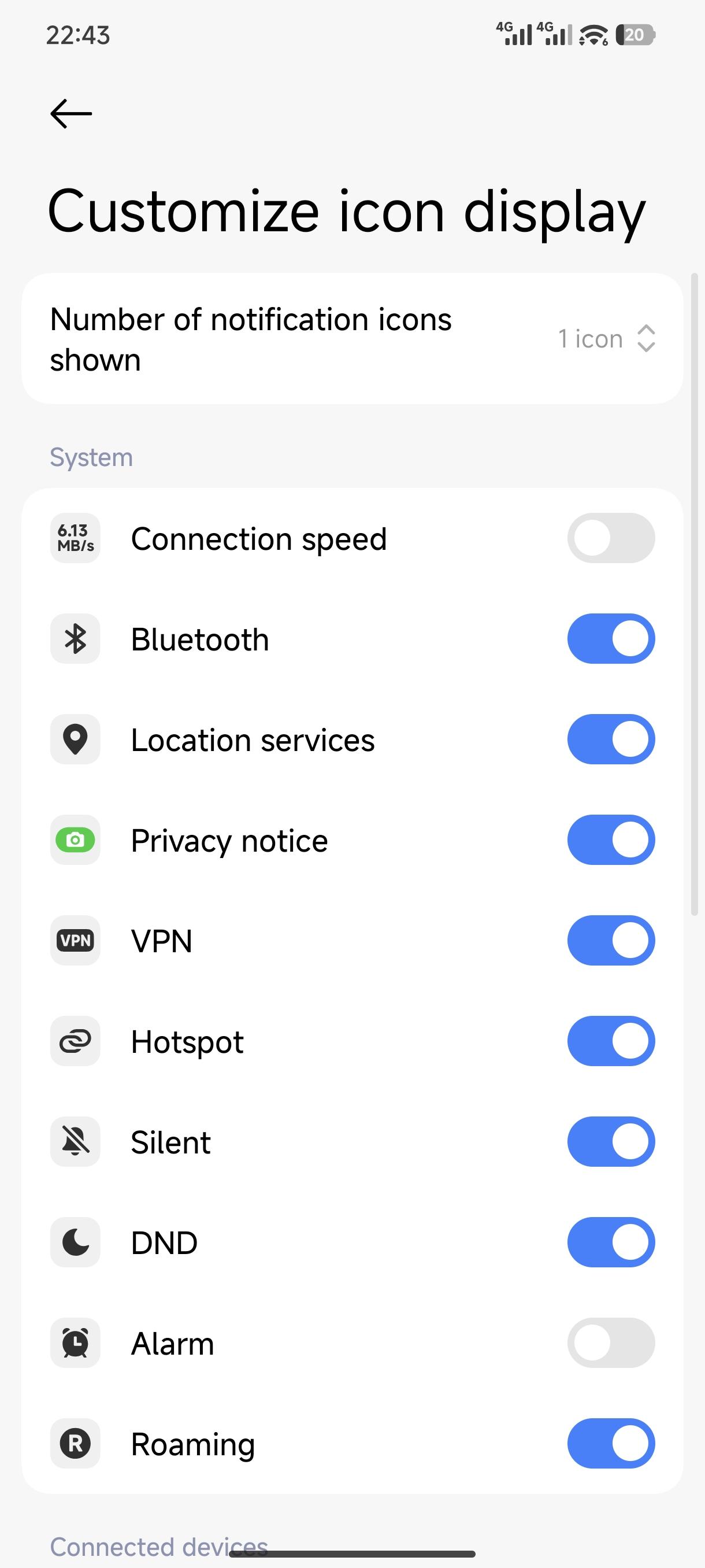Switch off the VPN icon toggle
Image resolution: width=705 pixels, height=1568 pixels.
click(x=611, y=941)
